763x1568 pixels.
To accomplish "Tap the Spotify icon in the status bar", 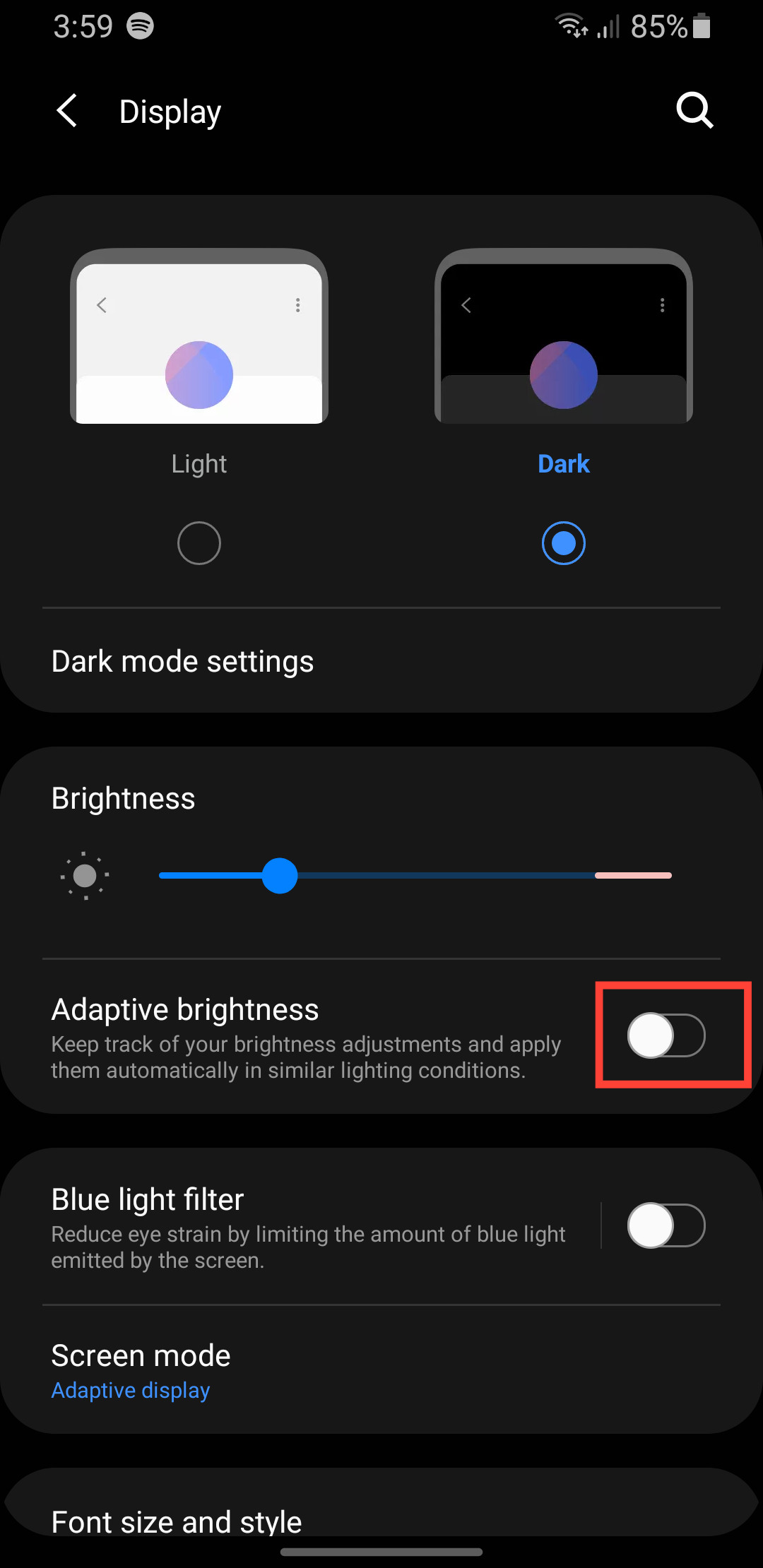I will click(138, 26).
